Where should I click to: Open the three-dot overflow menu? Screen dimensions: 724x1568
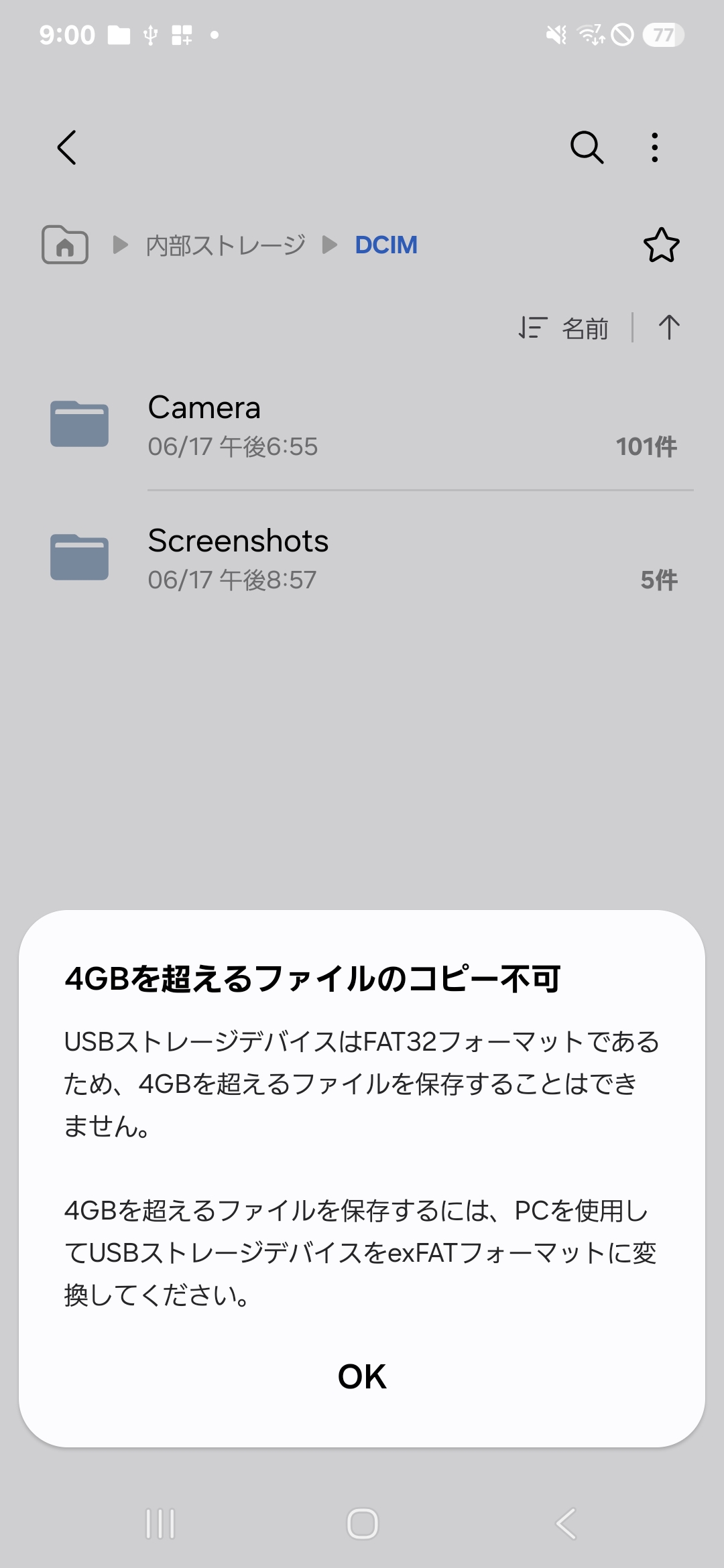point(655,147)
